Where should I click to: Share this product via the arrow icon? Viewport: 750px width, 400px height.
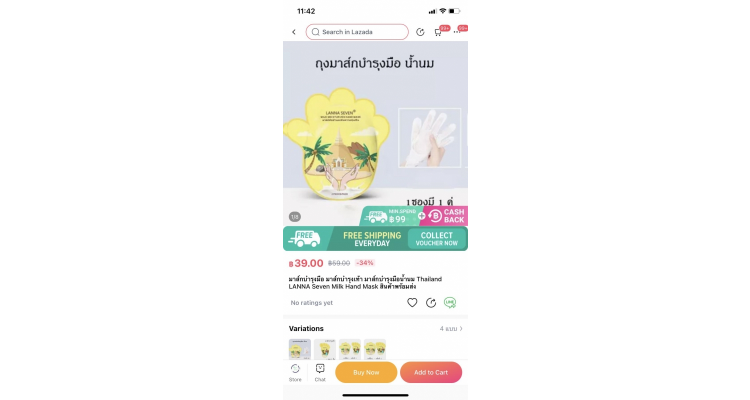431,302
